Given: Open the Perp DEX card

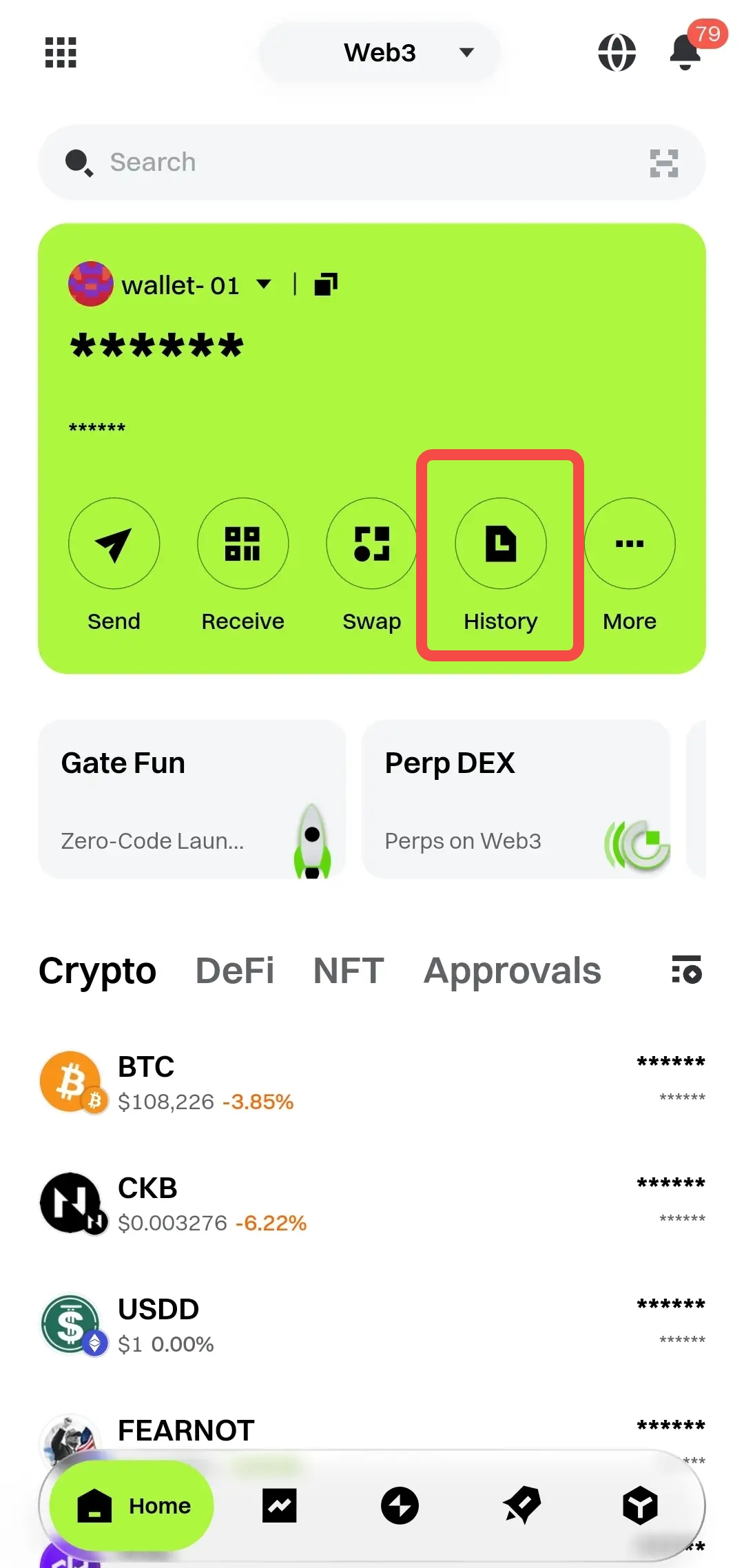Looking at the screenshot, I should pyautogui.click(x=516, y=799).
